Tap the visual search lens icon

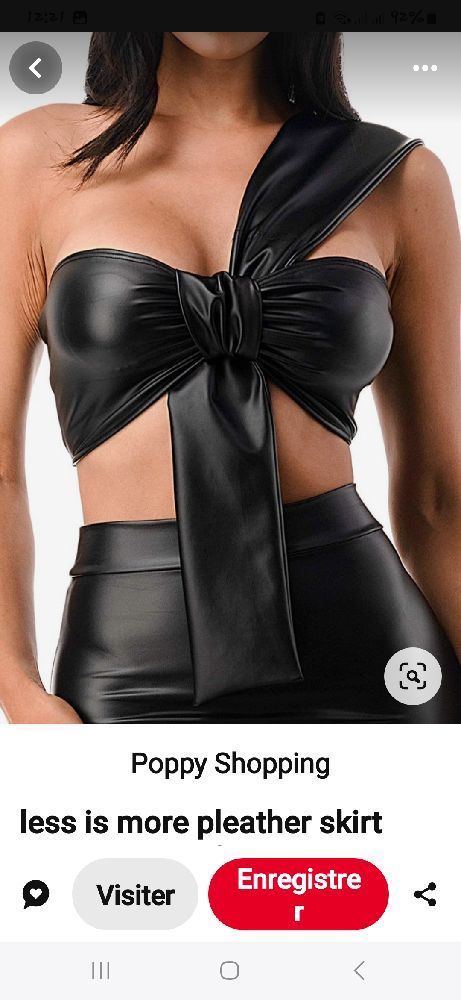click(413, 676)
